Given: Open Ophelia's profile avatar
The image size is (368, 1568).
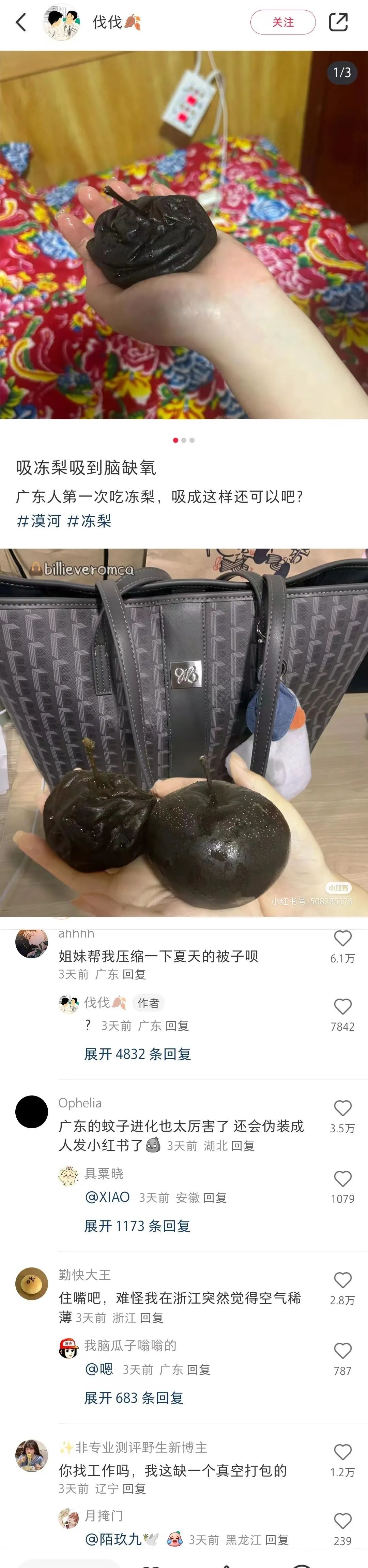Looking at the screenshot, I should (x=32, y=1112).
